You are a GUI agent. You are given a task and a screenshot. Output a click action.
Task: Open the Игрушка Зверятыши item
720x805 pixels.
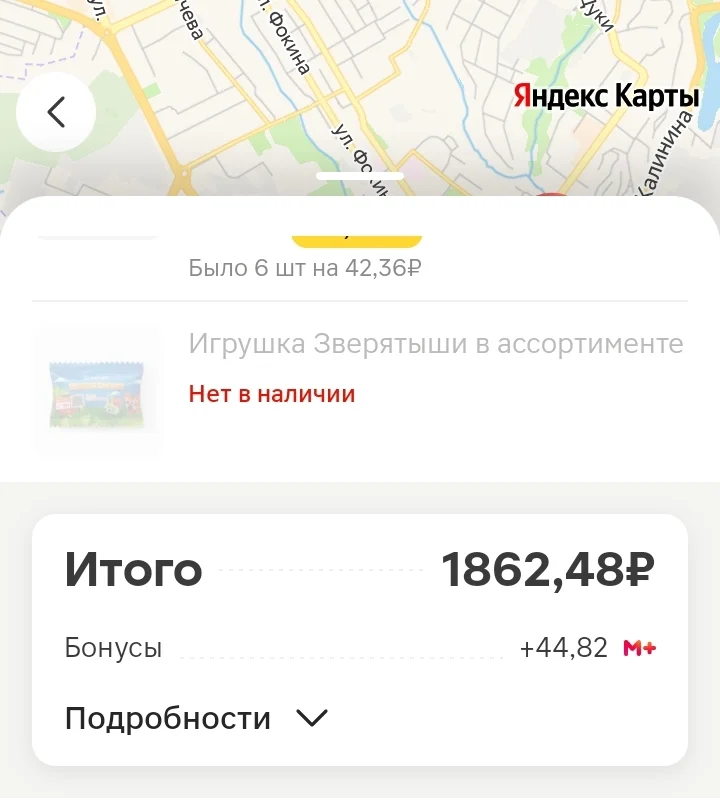pyautogui.click(x=359, y=391)
